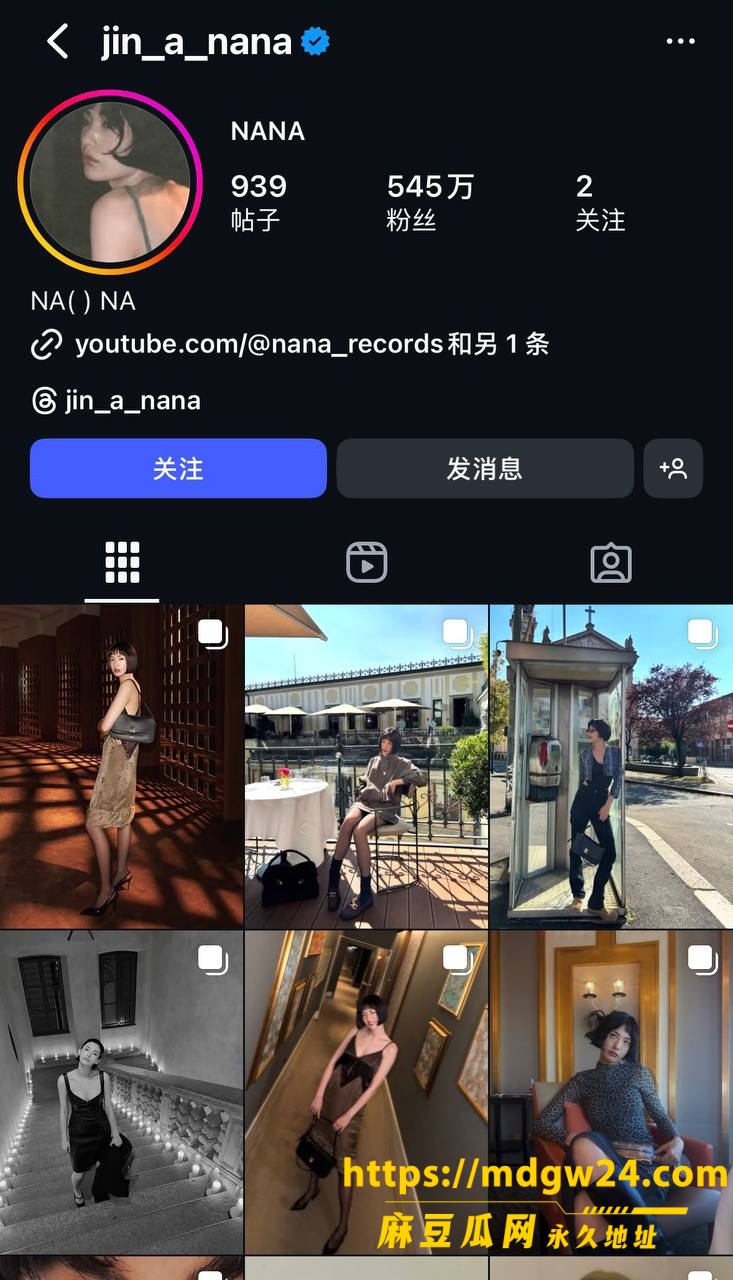
Task: Send a message via 发消息 button
Action: pyautogui.click(x=485, y=468)
